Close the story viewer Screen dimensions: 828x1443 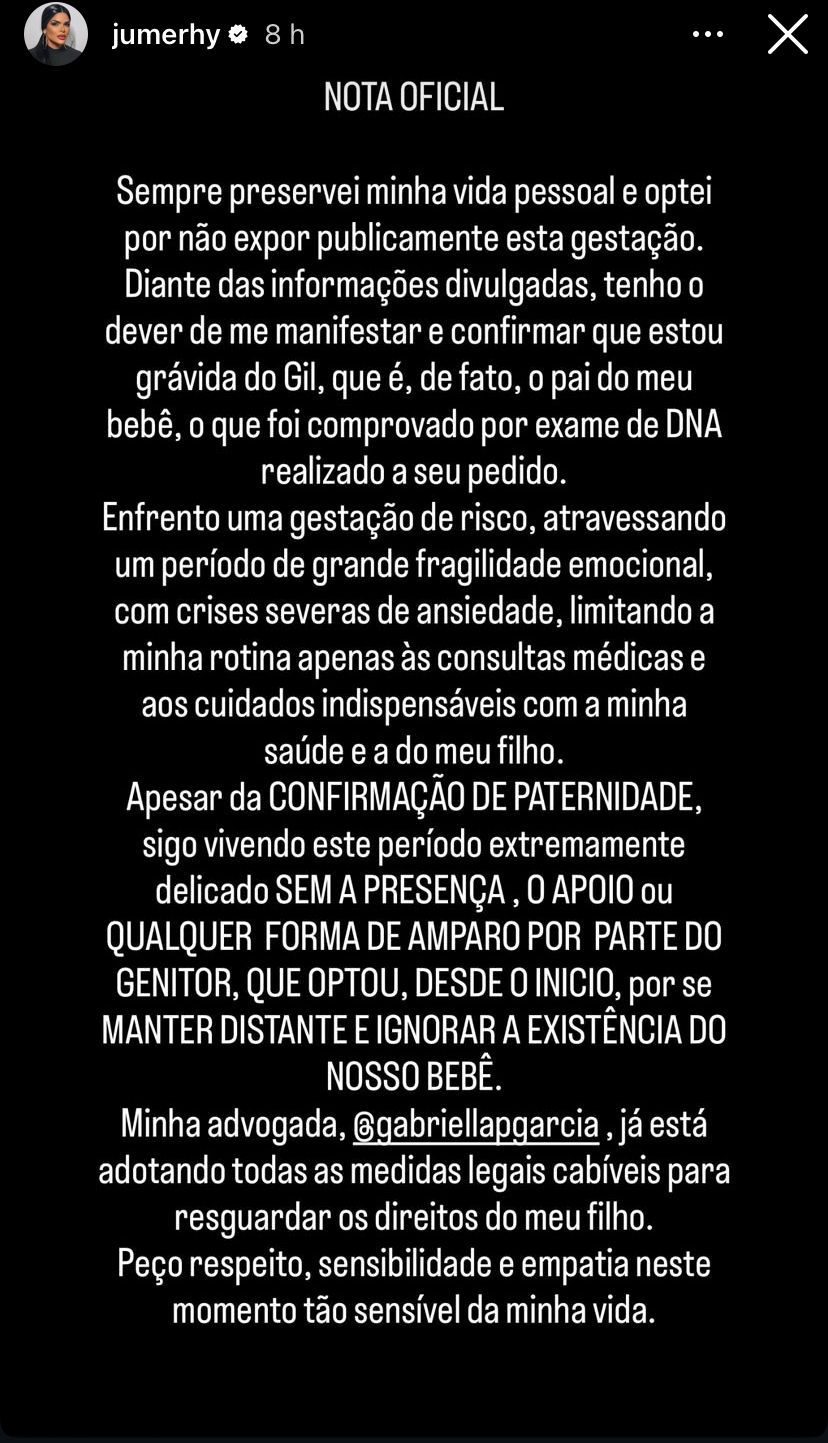pos(787,35)
